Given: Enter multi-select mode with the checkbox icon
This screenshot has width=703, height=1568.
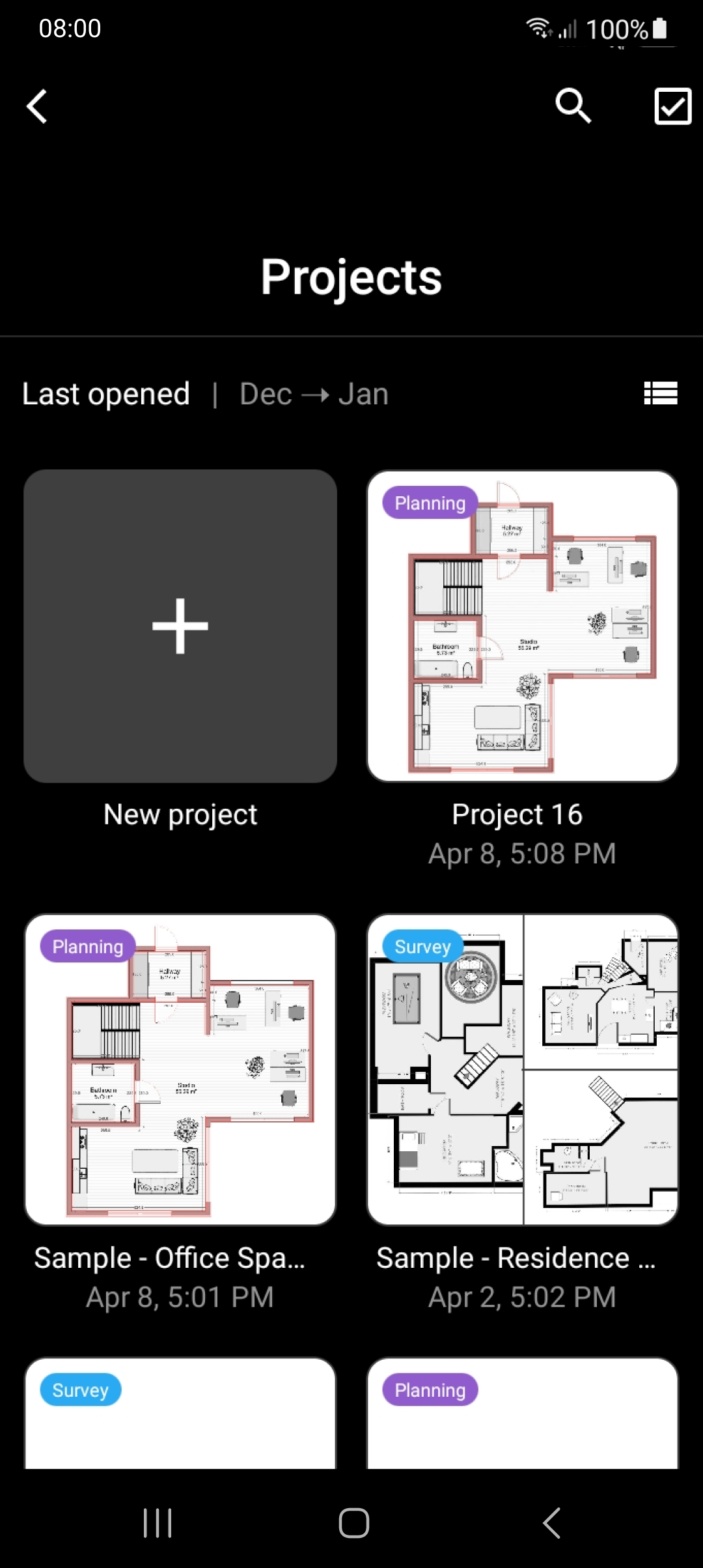Looking at the screenshot, I should point(672,106).
